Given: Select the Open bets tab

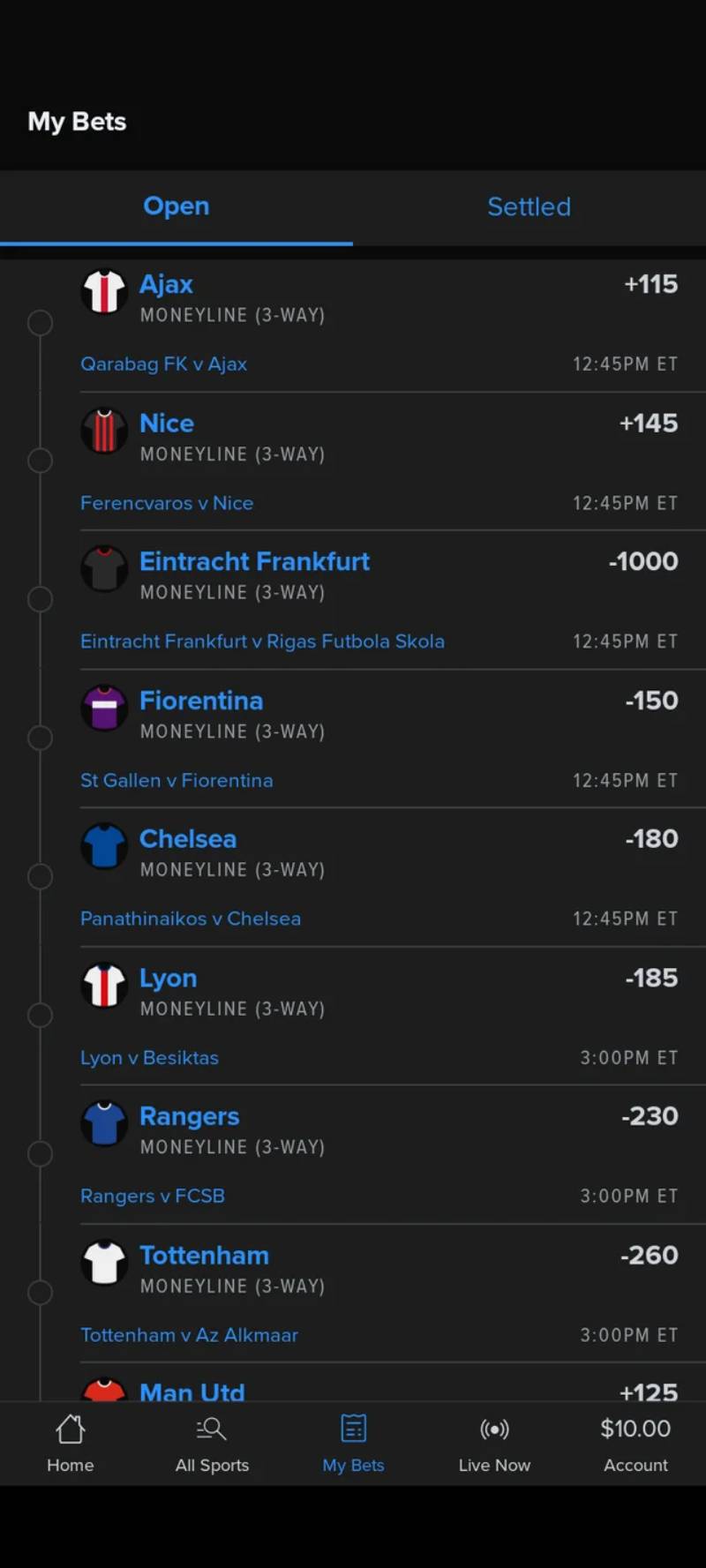Looking at the screenshot, I should point(176,206).
